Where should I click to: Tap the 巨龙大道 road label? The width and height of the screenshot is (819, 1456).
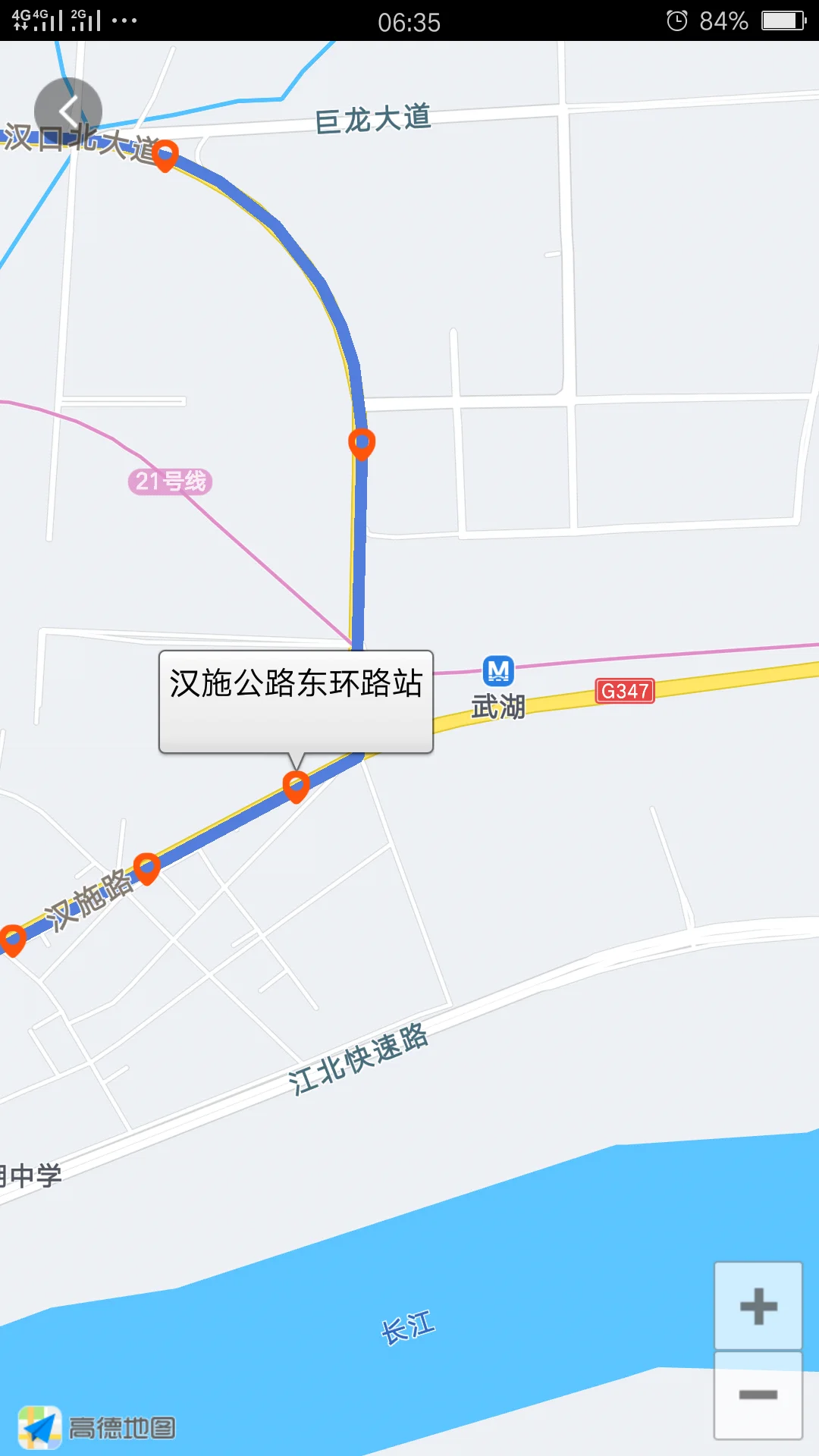[x=373, y=118]
